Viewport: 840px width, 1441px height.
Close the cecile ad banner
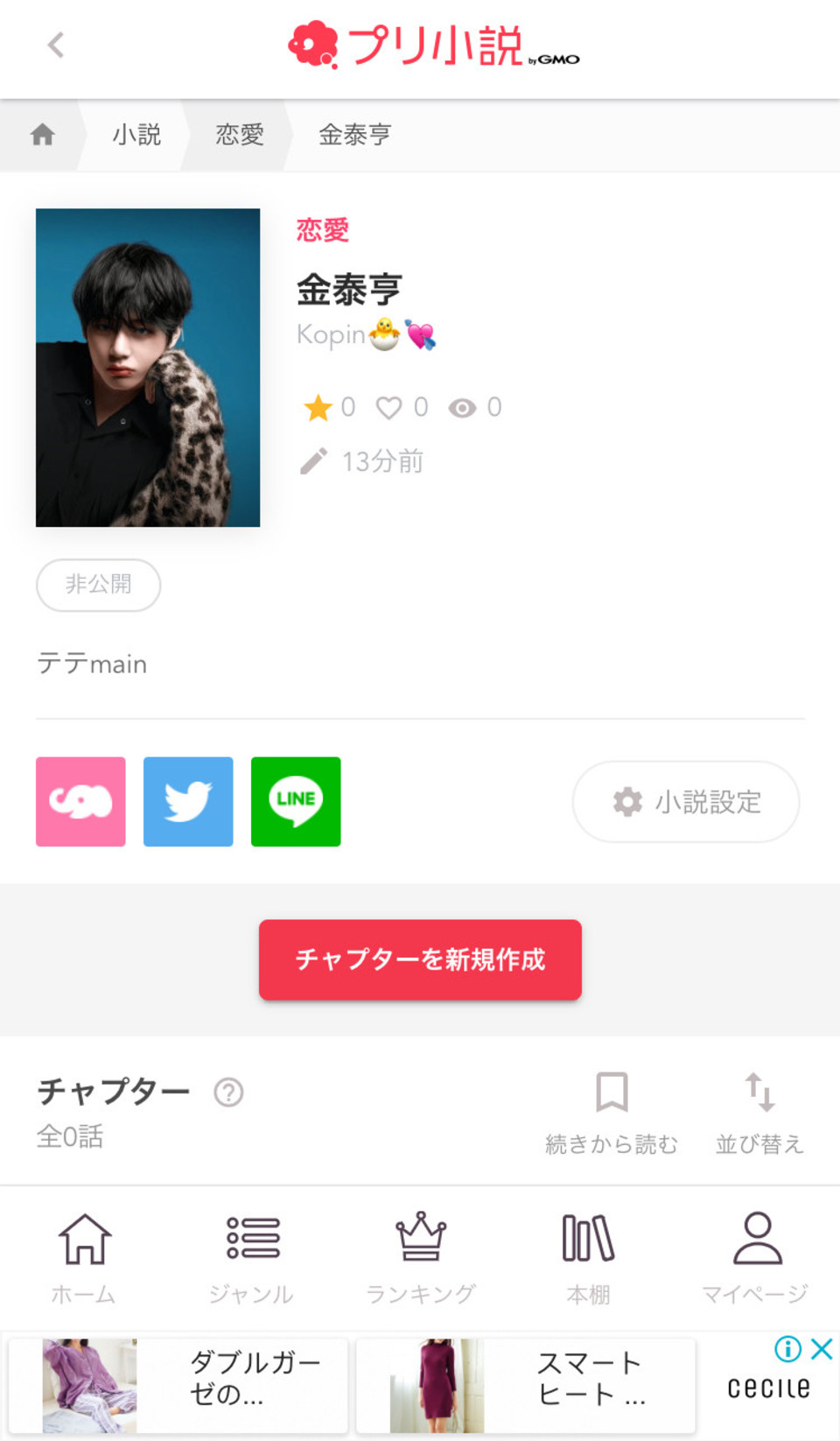tap(822, 1349)
